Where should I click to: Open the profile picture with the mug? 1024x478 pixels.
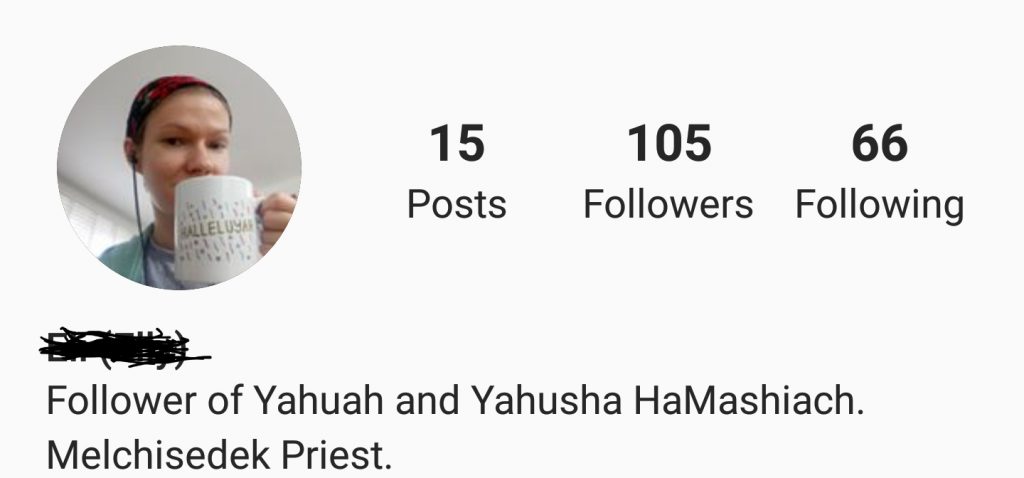pos(179,167)
